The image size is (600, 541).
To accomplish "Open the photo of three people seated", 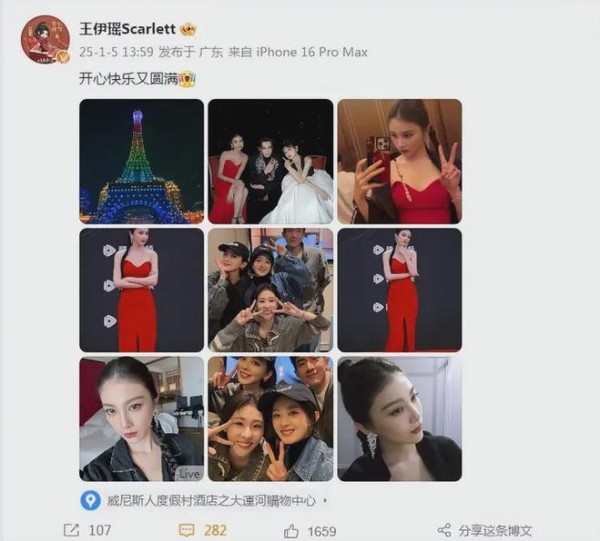I will (270, 161).
